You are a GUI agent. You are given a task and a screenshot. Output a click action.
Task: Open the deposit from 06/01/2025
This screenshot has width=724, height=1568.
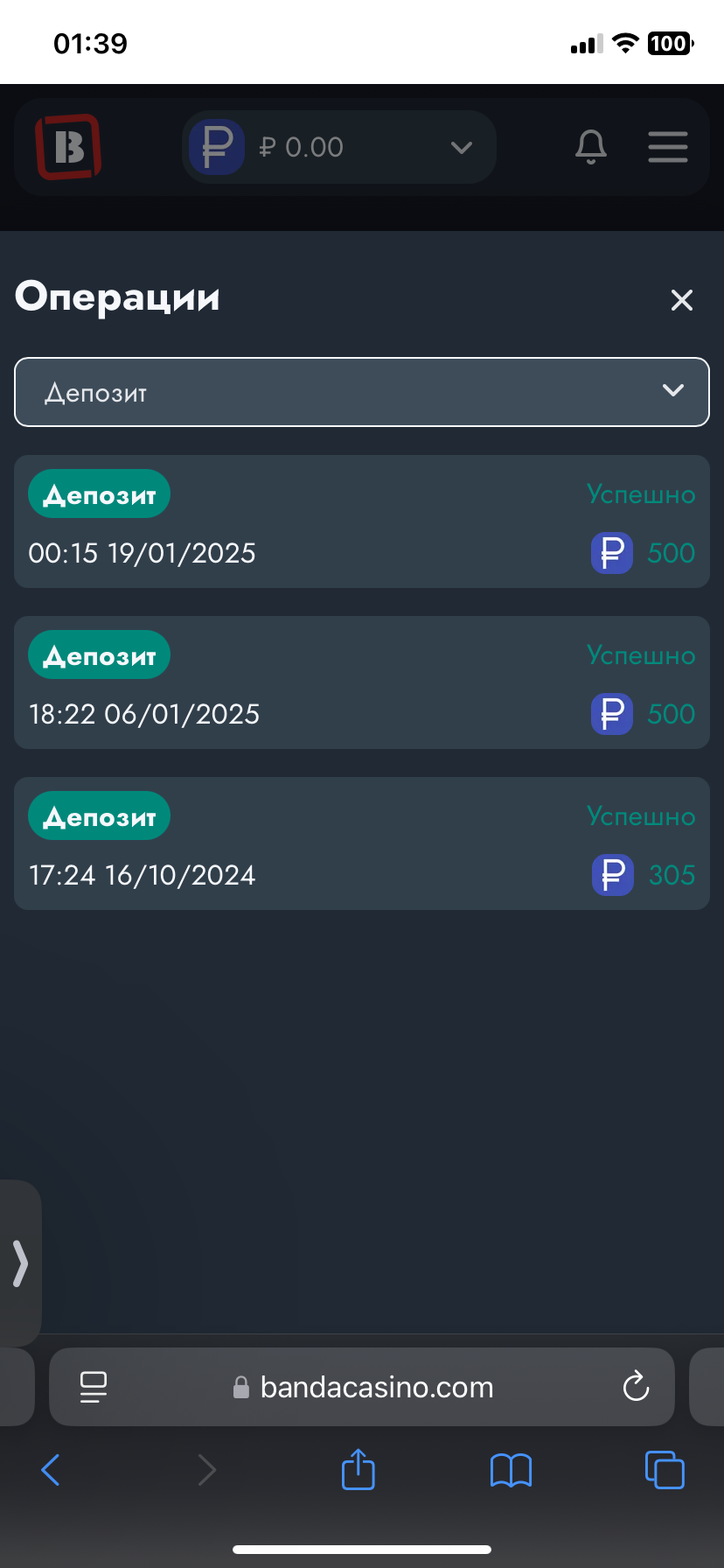(361, 682)
